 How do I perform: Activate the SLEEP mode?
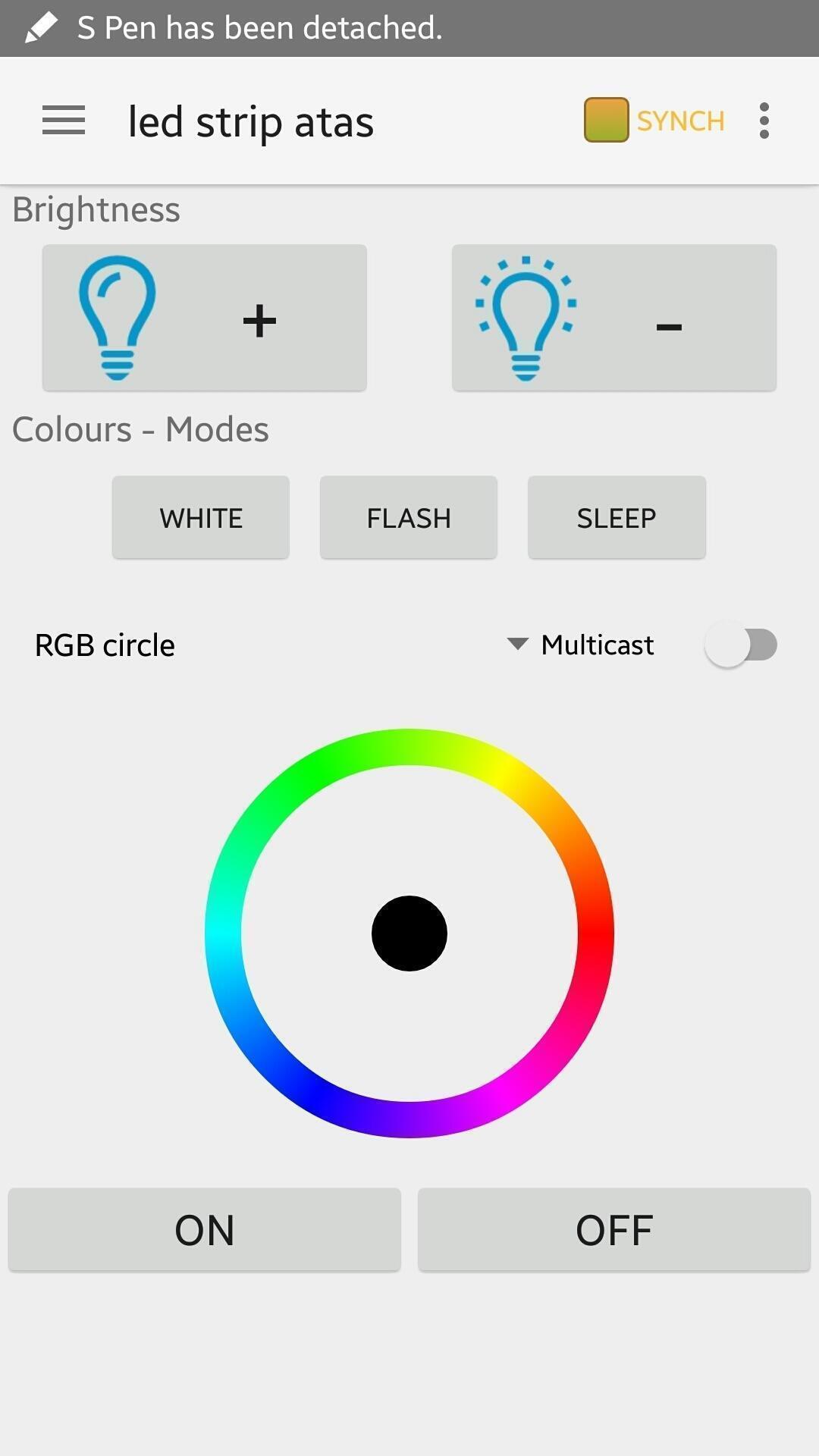(x=617, y=518)
